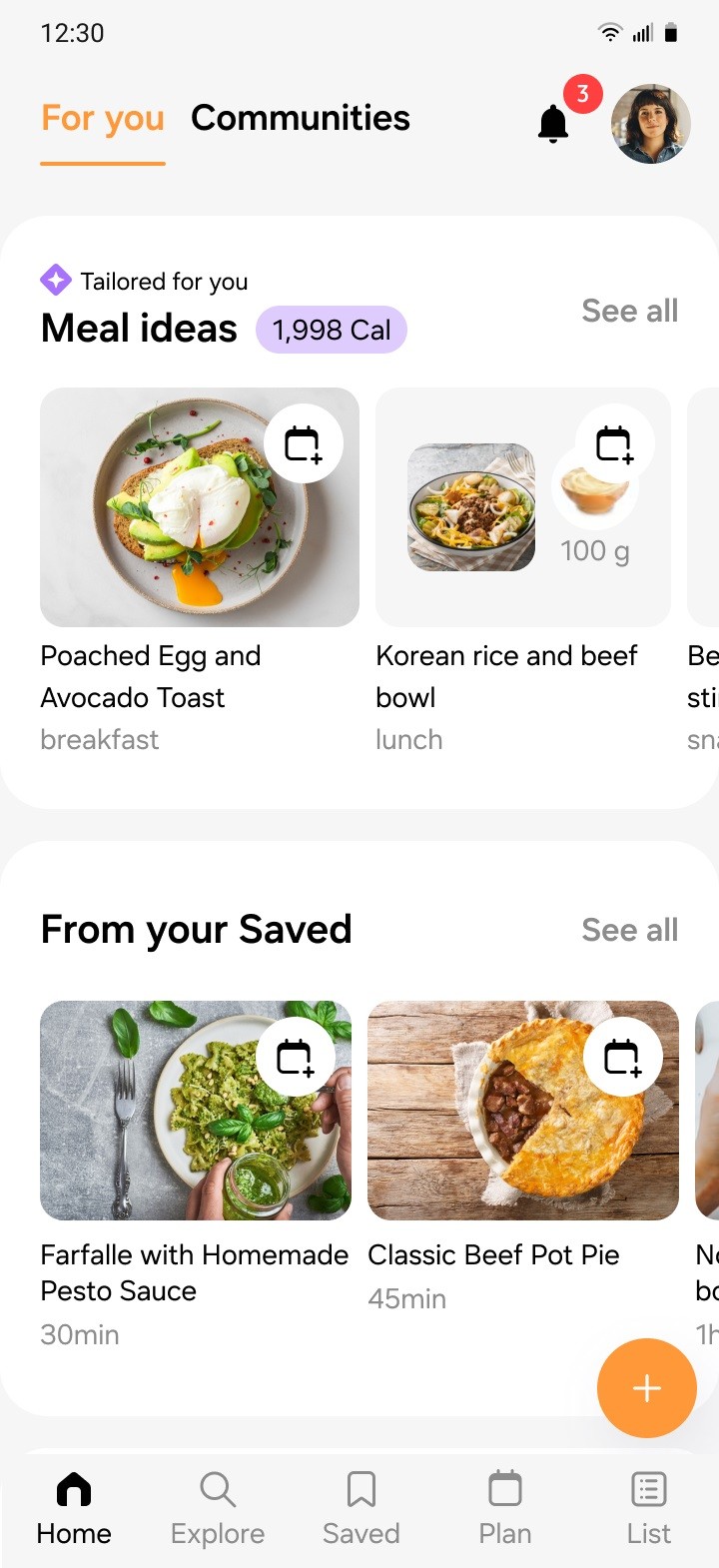Add Korean rice beef bowl to plan
Viewport: 719px width, 1568px height.
[x=614, y=443]
